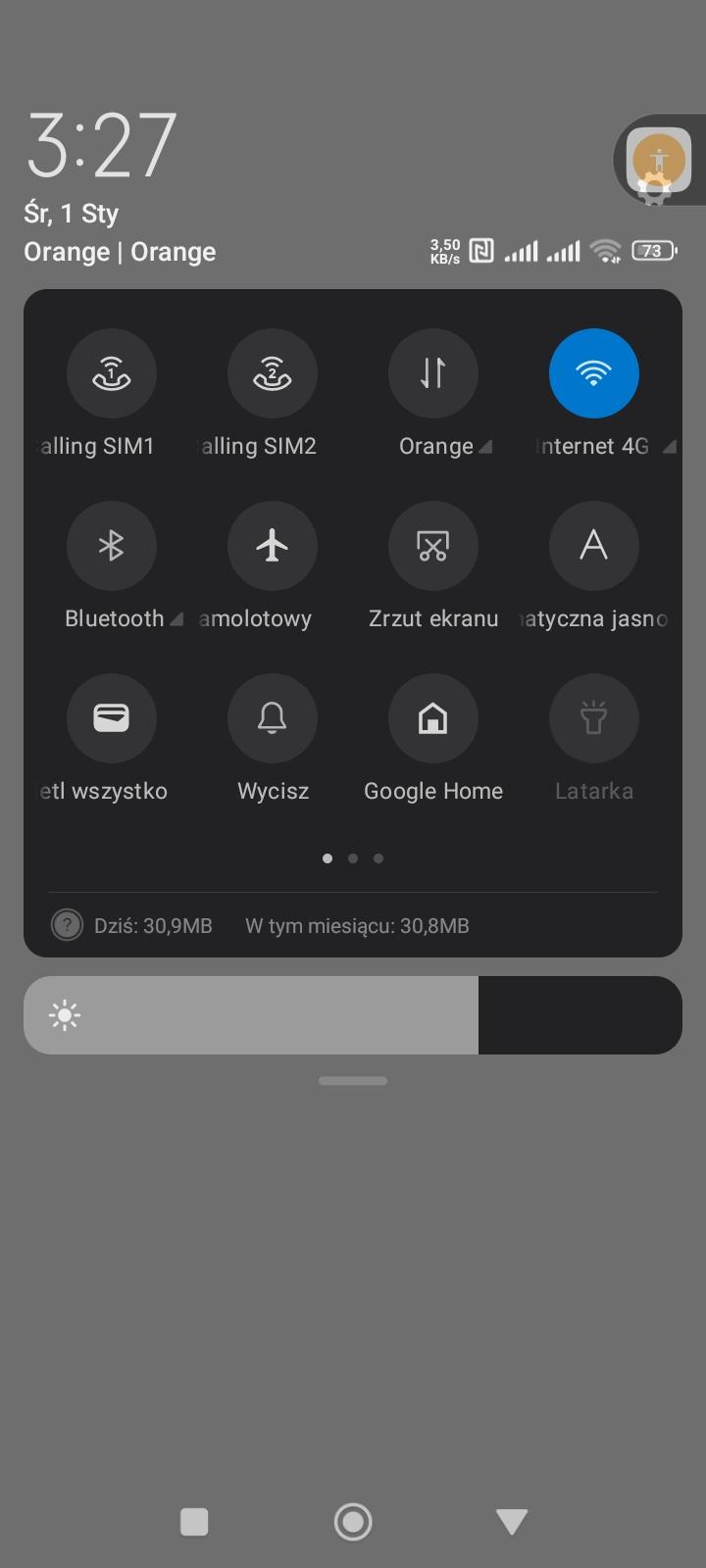Viewport: 706px width, 1568px height.
Task: Toggle the Wi-Fi calling SIM1 tile
Action: click(112, 373)
